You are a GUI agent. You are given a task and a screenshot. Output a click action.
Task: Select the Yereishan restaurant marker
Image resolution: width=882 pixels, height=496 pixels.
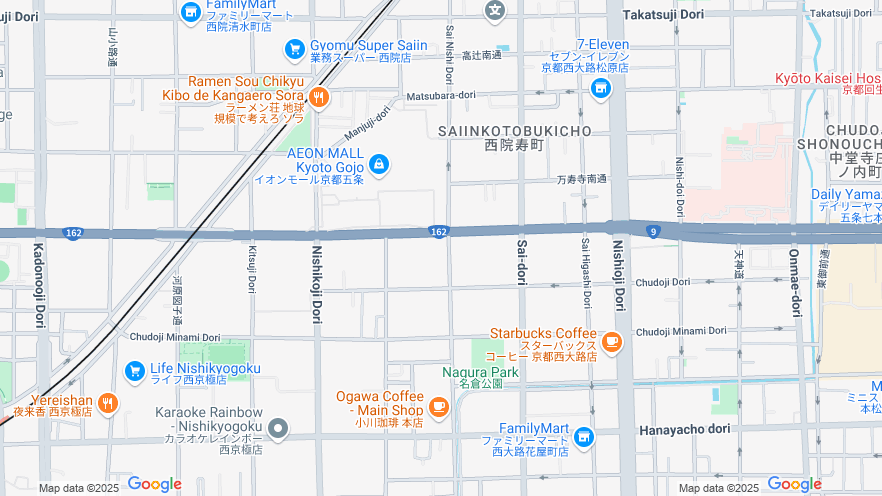pos(108,403)
